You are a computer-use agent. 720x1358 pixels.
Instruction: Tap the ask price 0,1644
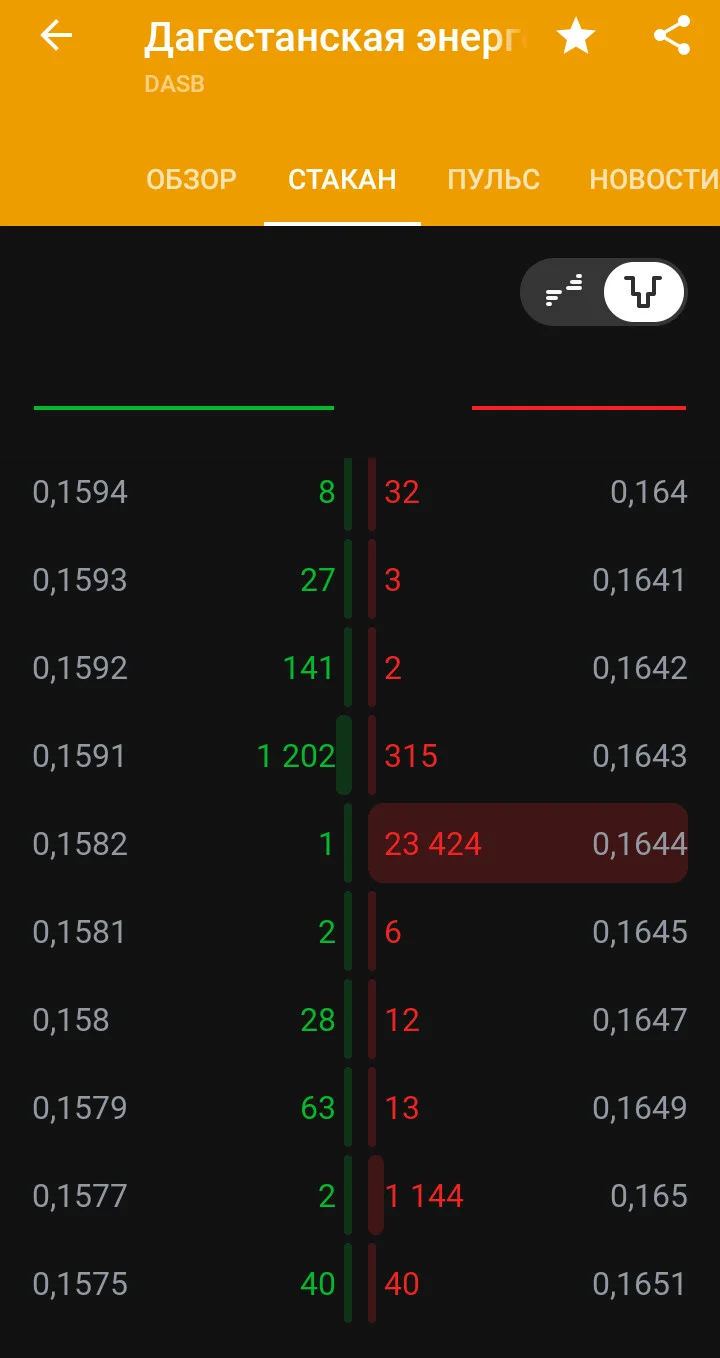640,844
